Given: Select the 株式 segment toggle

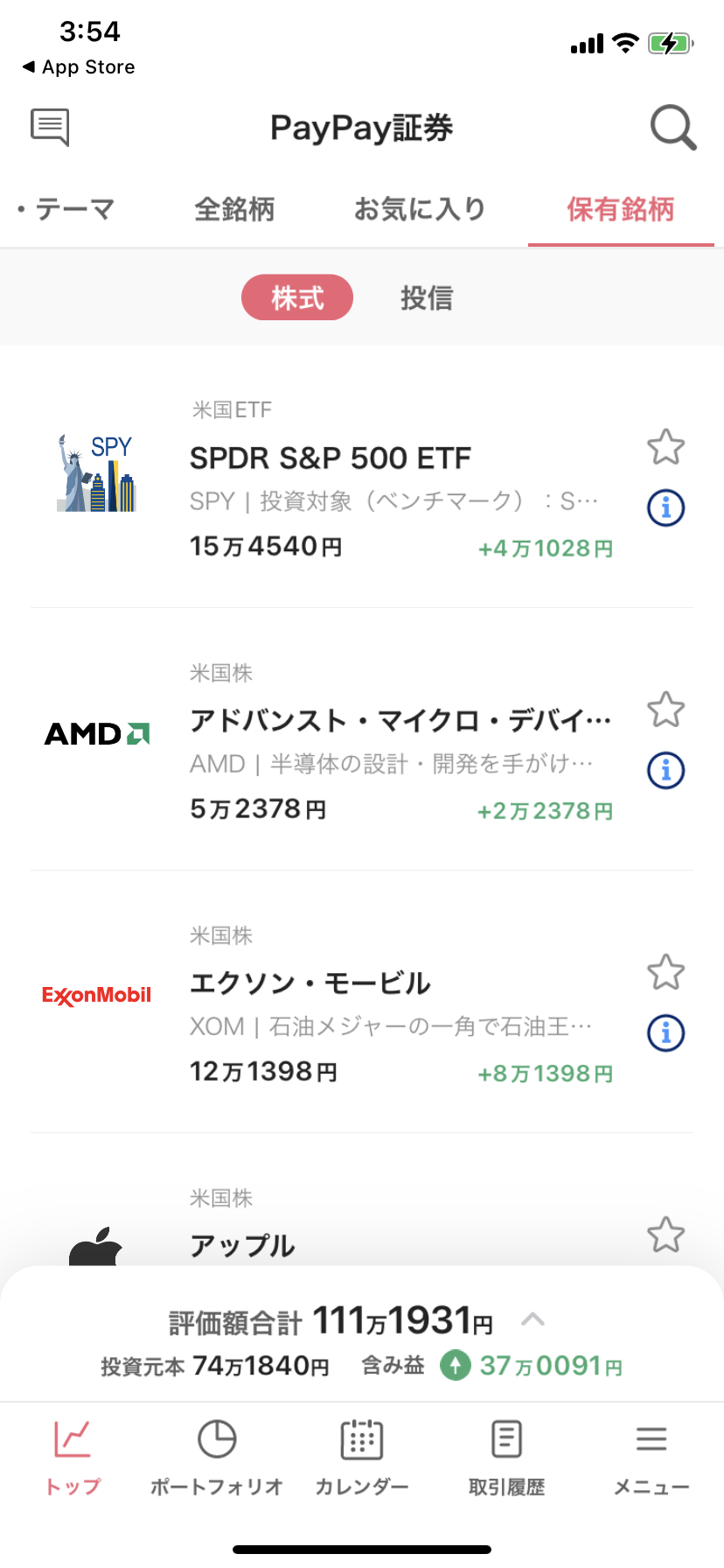Looking at the screenshot, I should pyautogui.click(x=296, y=297).
